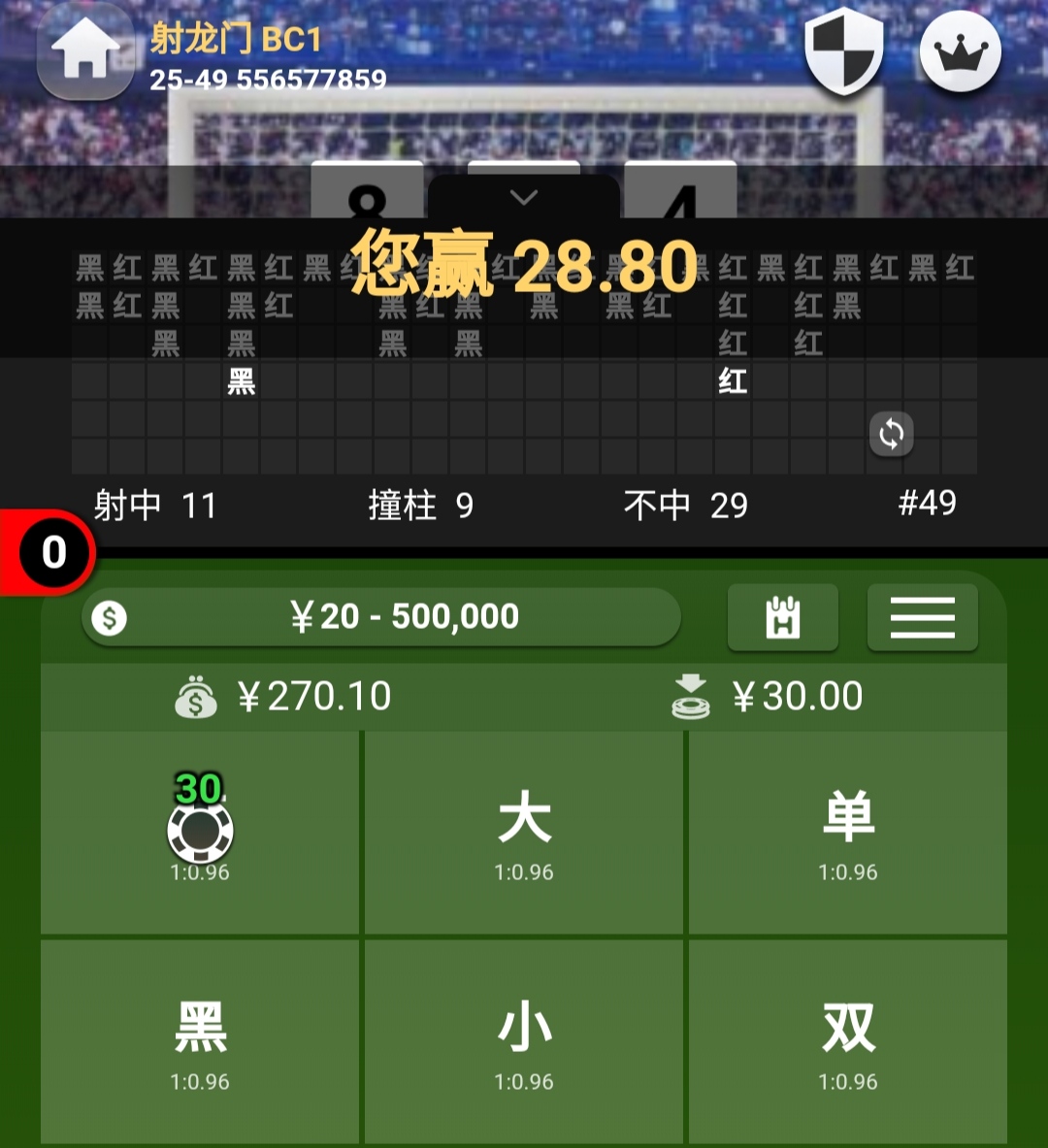The width and height of the screenshot is (1048, 1148).
Task: Open the hamburger menu
Action: 922,617
